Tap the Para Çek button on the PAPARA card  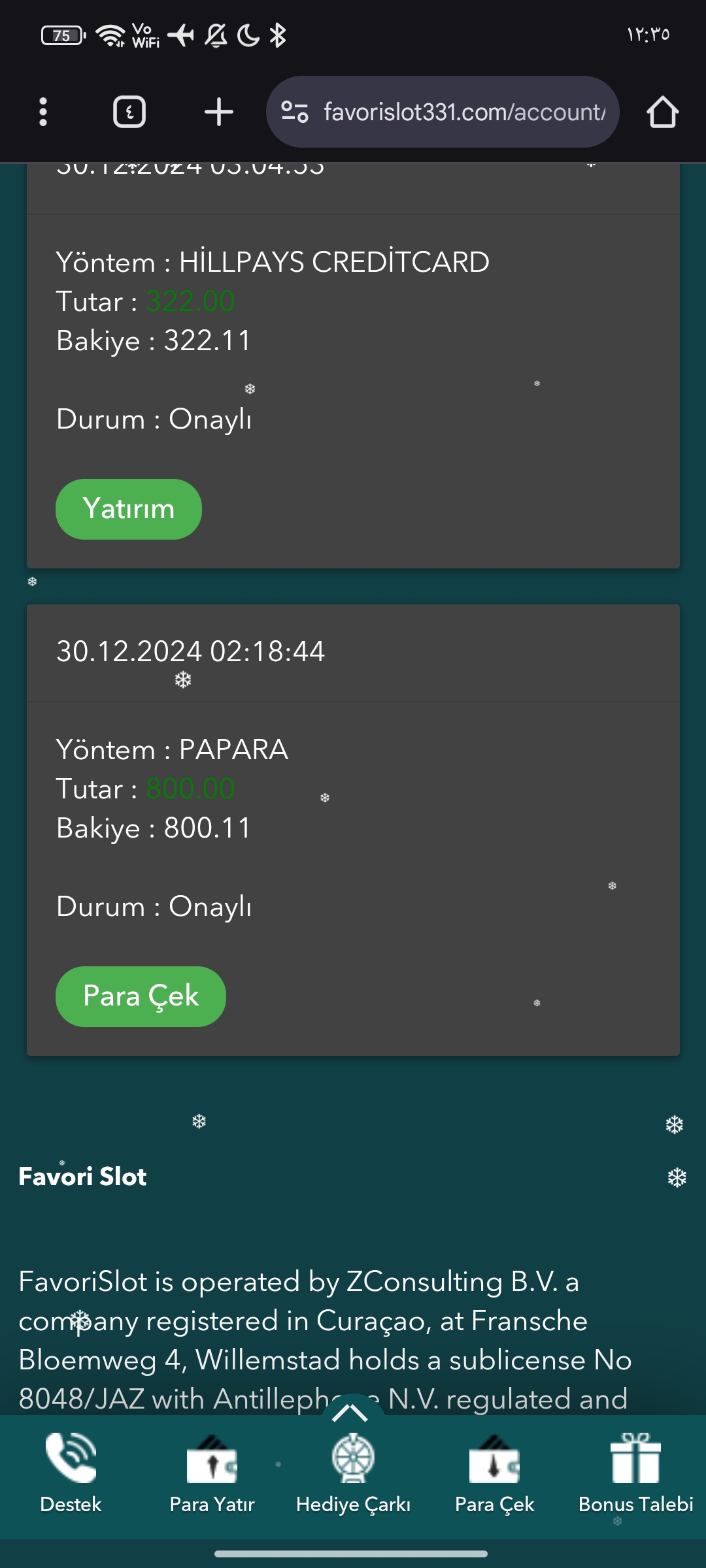pos(141,996)
